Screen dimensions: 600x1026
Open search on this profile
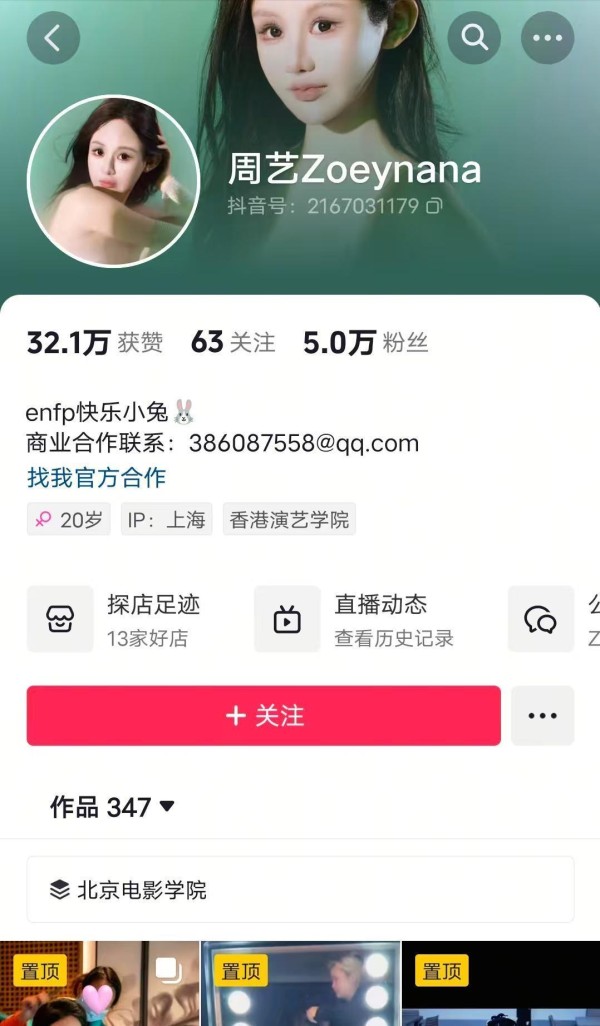pos(474,39)
